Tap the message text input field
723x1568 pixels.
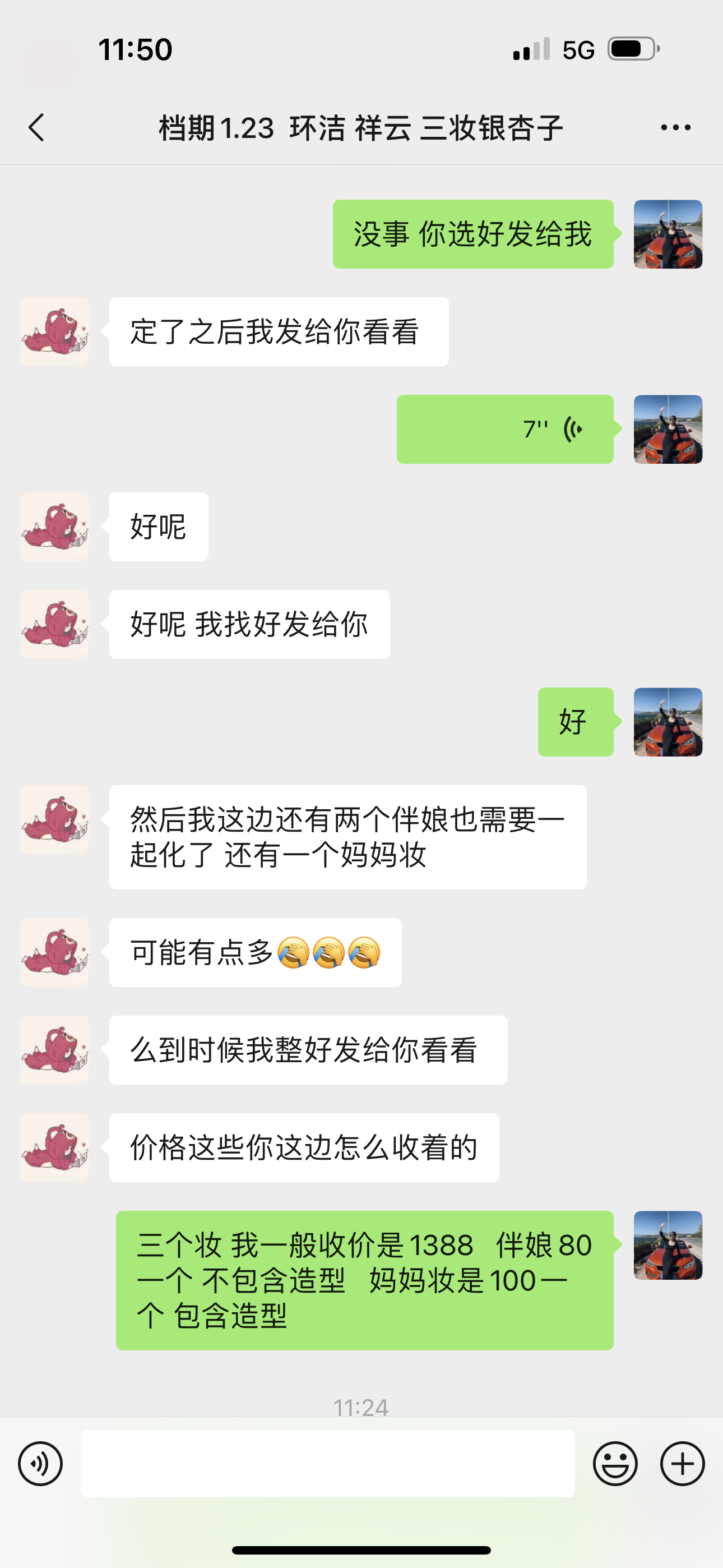[x=327, y=1463]
